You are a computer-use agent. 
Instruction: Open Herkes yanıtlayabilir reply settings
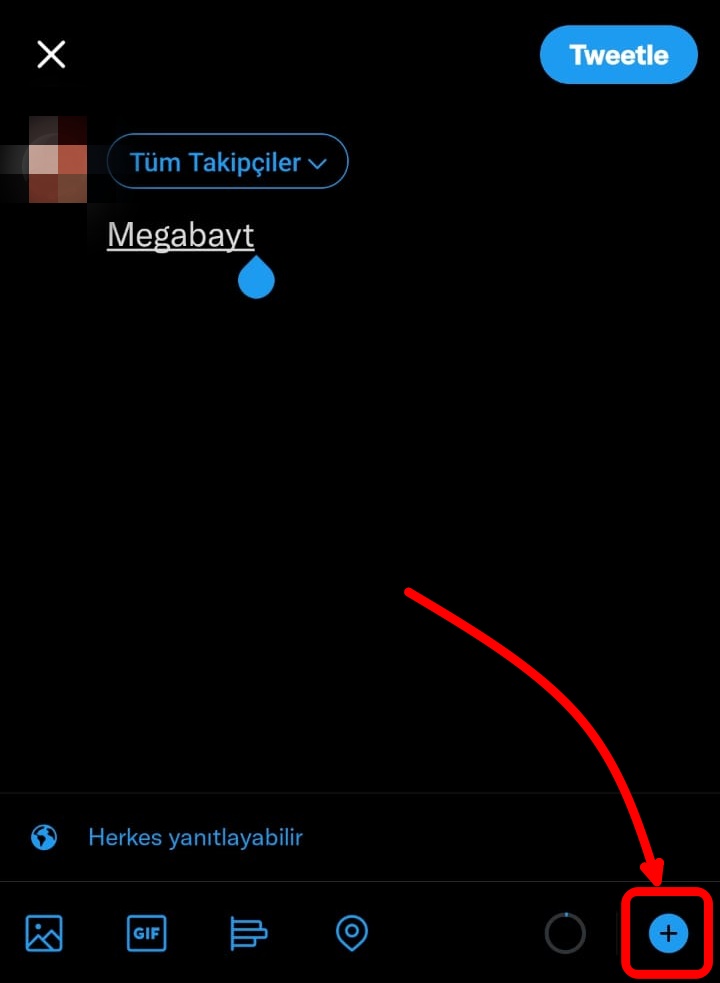point(195,837)
